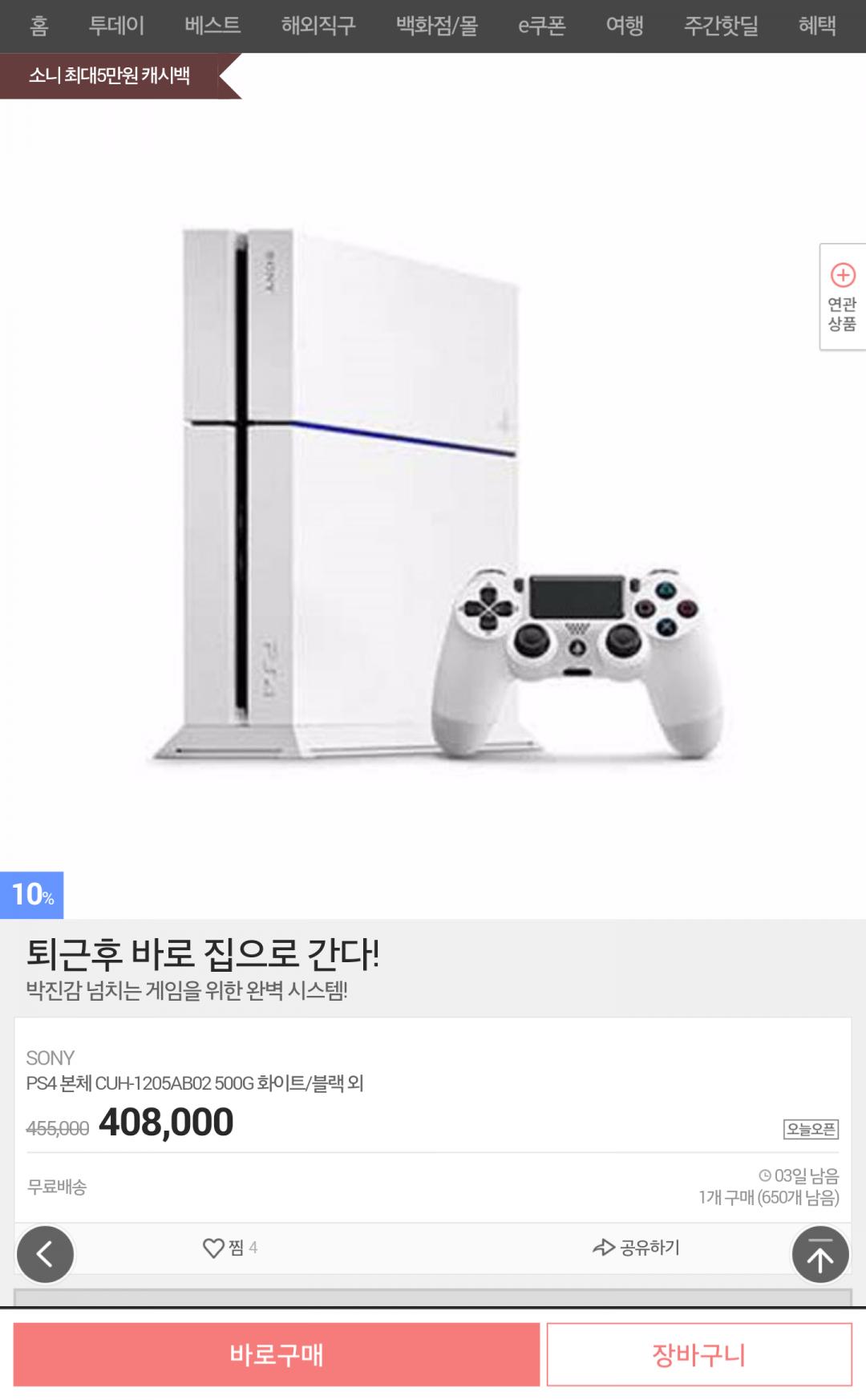Jump to top with the up arrow button

click(819, 1254)
